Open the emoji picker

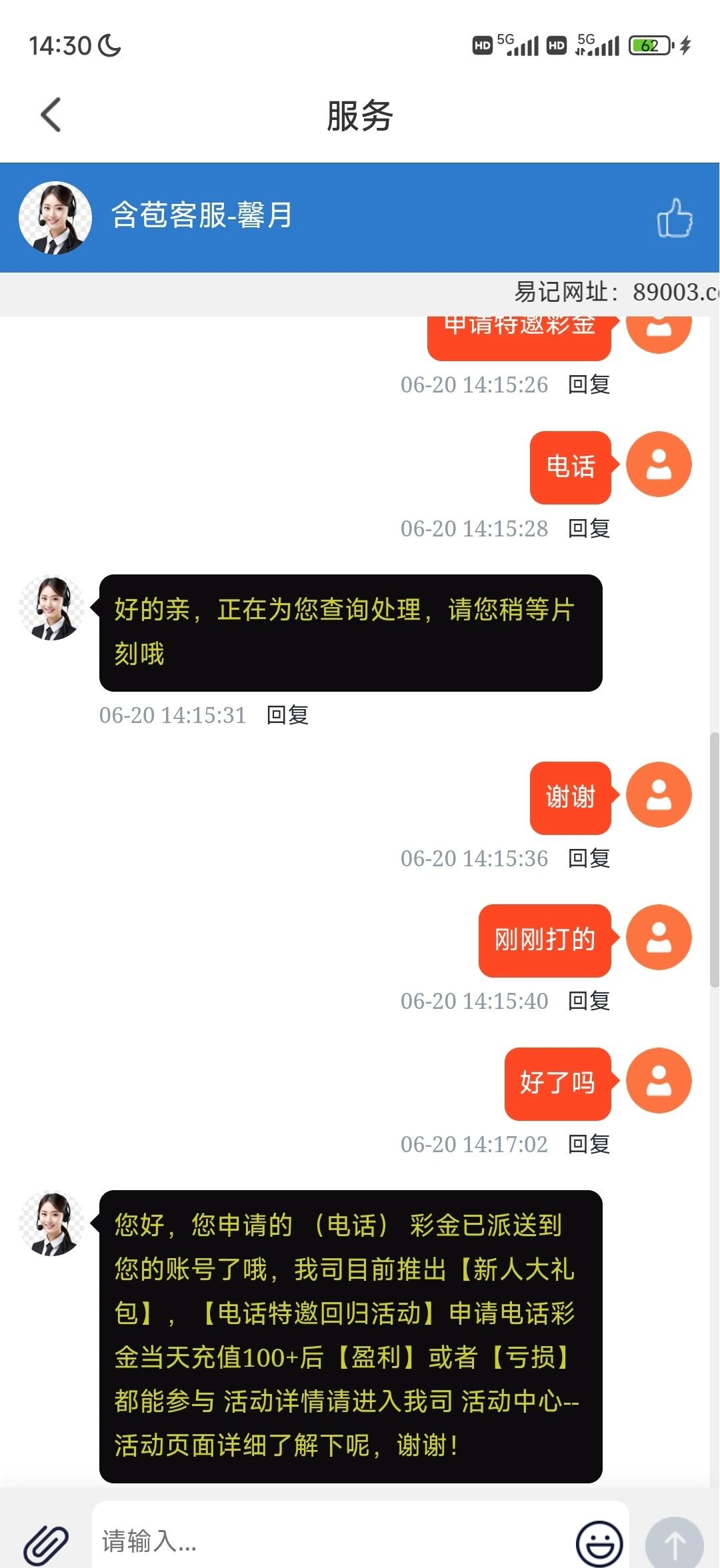click(x=599, y=1542)
